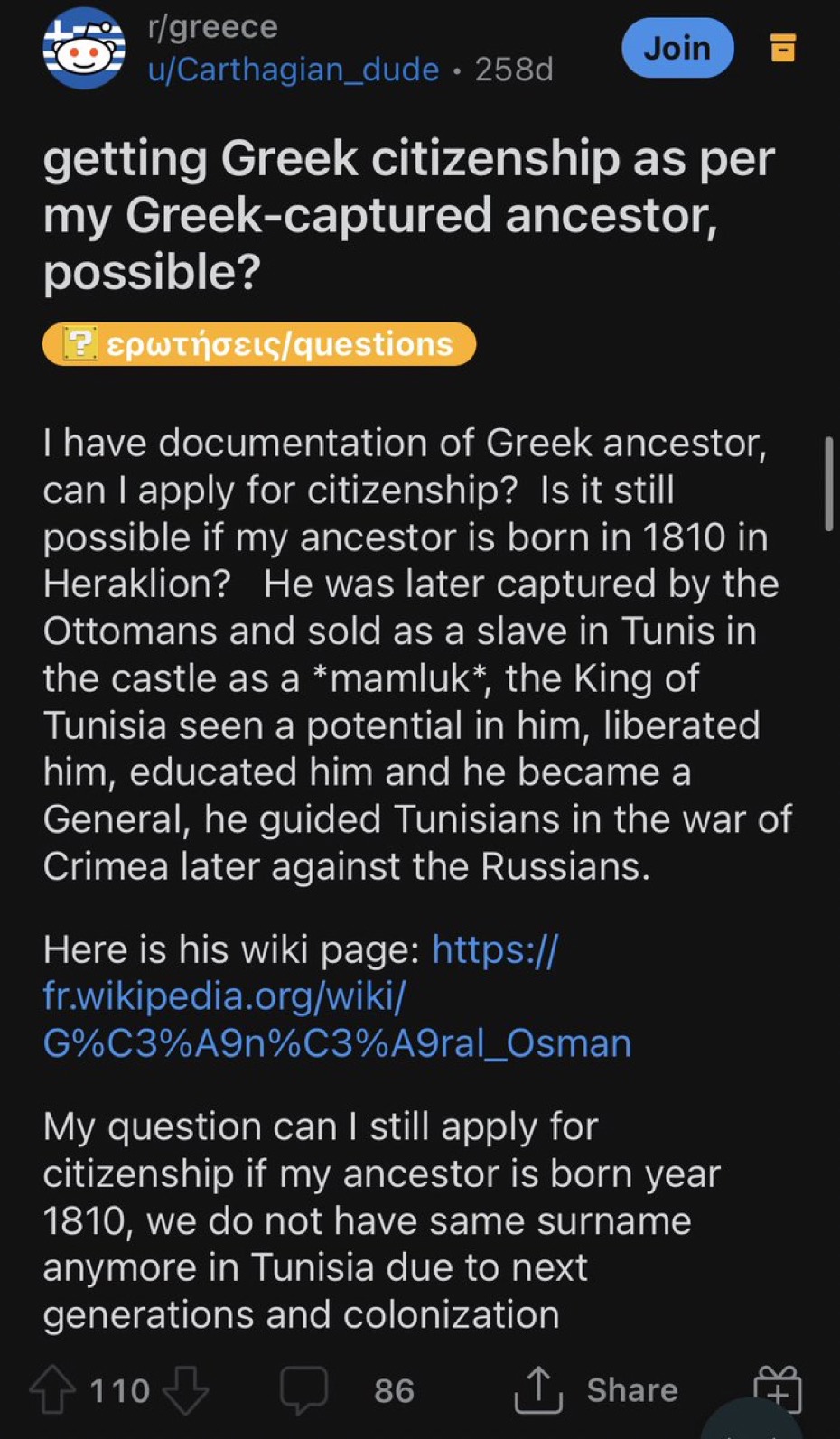The image size is (840, 1439).
Task: Downvote this post
Action: coord(186,1389)
